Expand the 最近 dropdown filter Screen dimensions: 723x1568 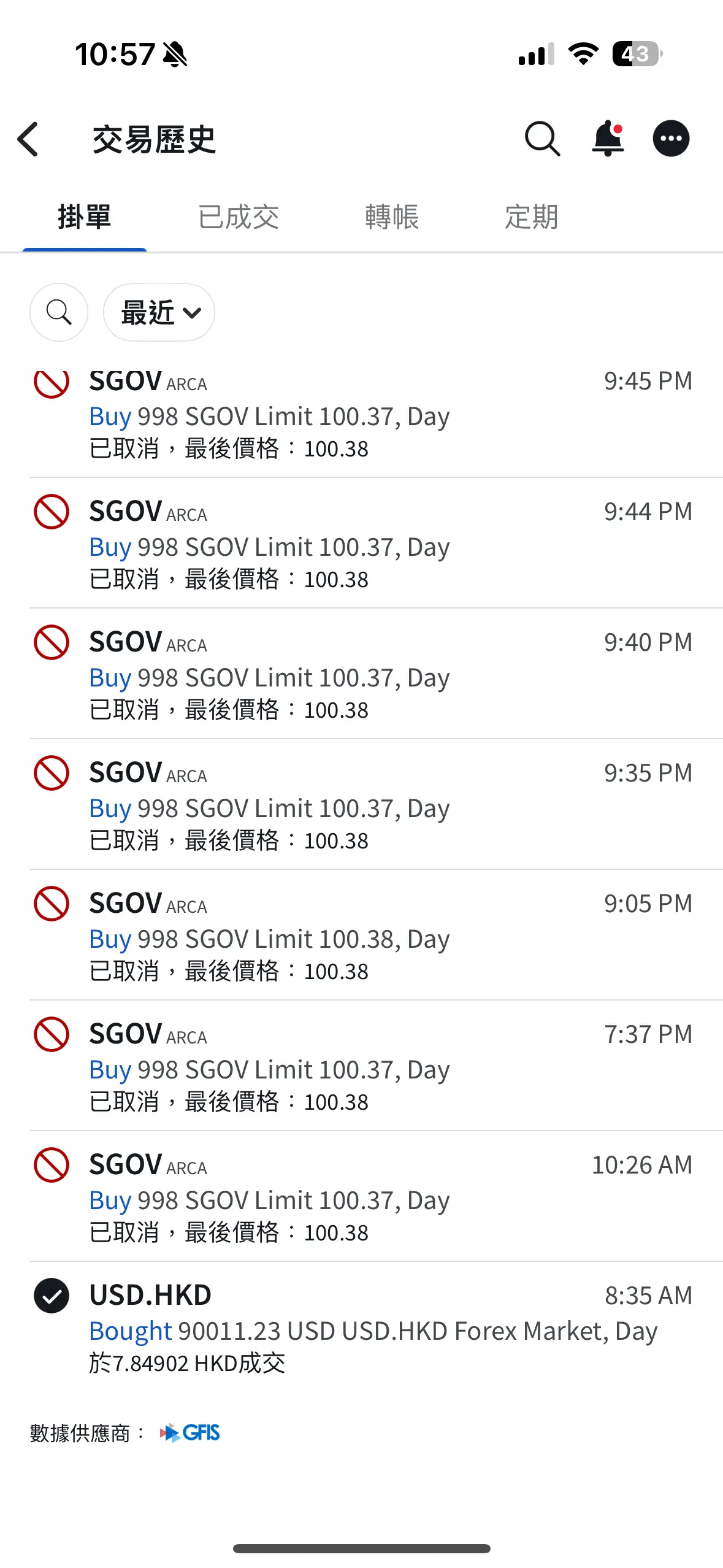tap(159, 312)
